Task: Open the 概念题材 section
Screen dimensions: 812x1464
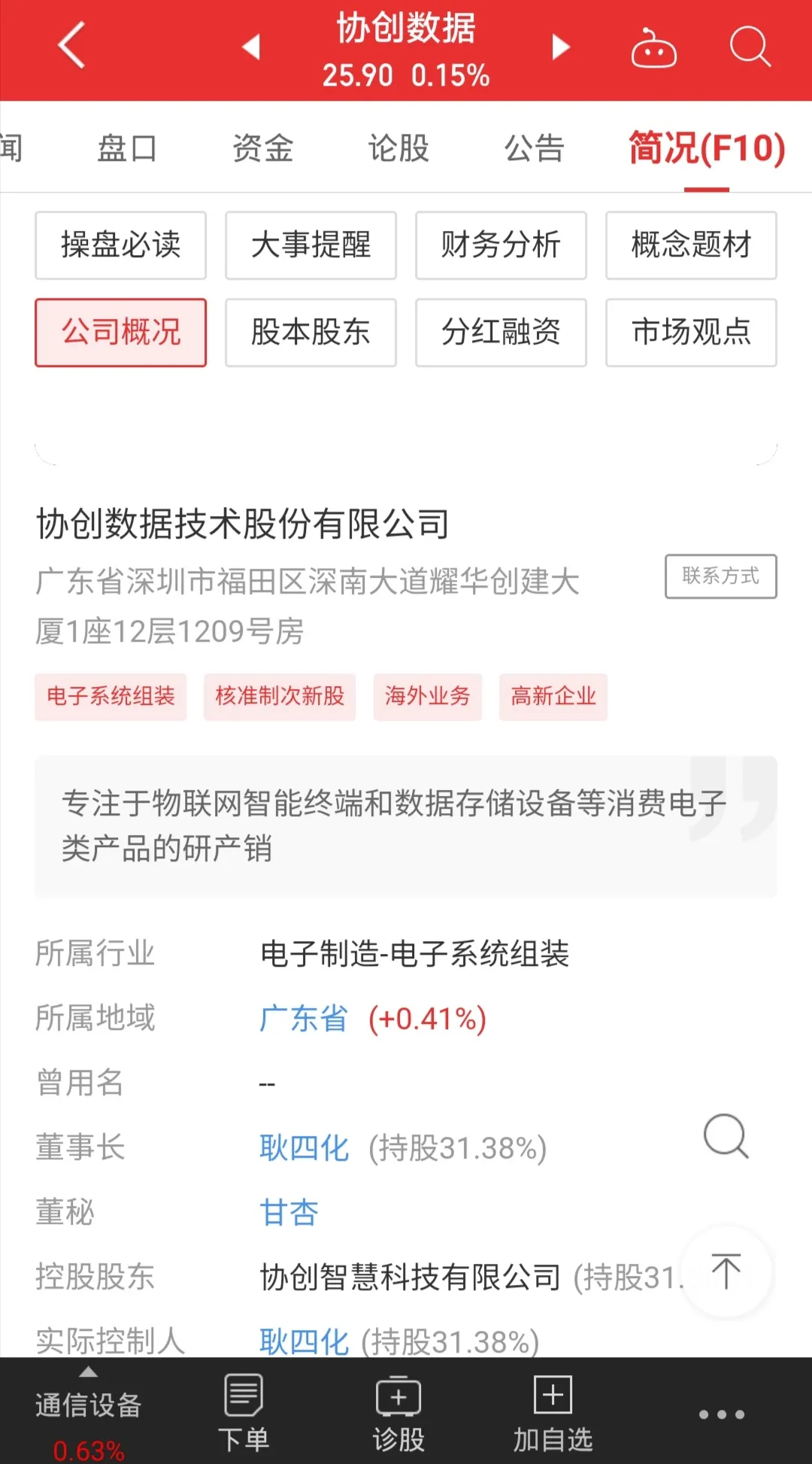Action: 691,245
